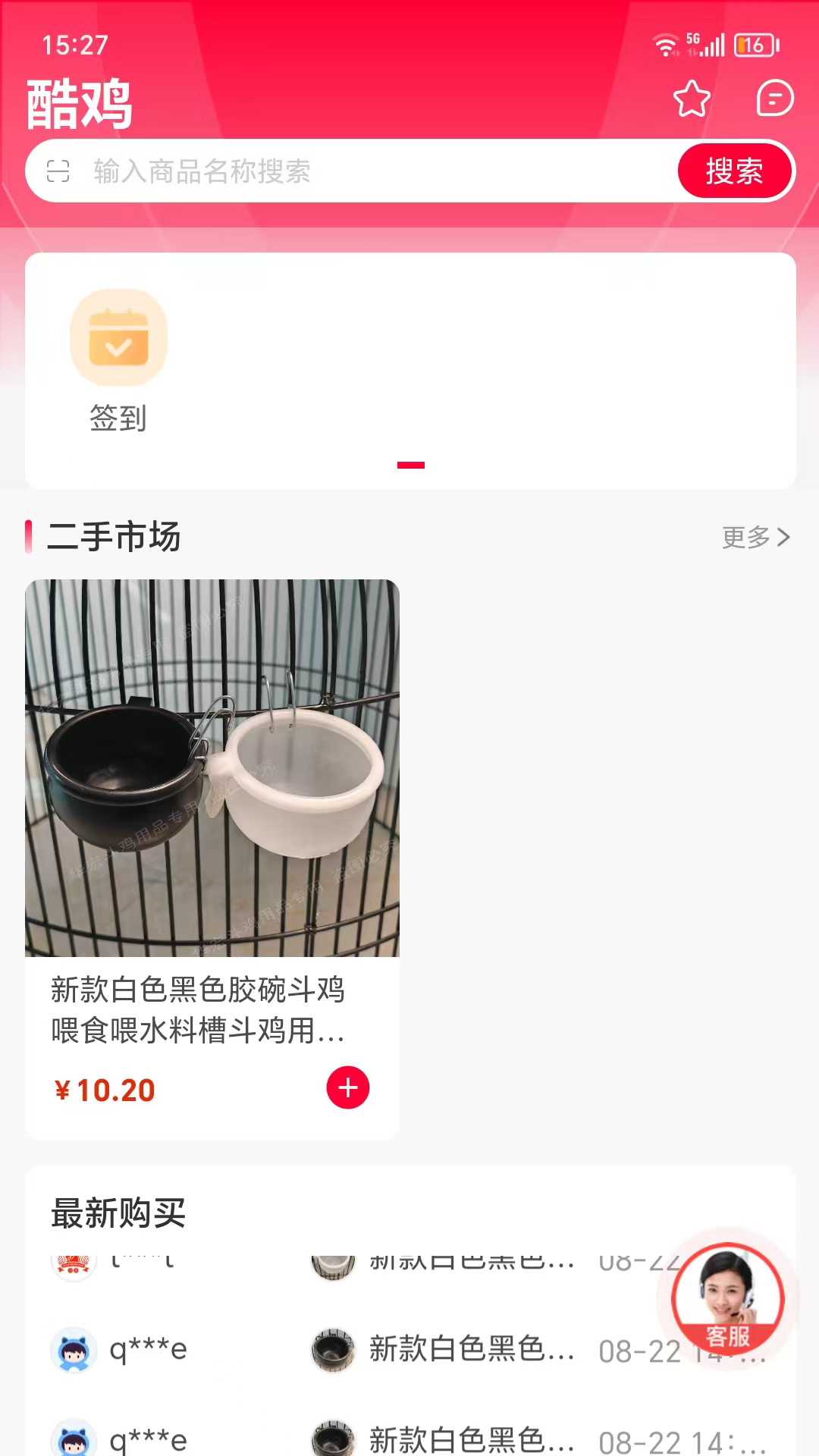
Task: Add item to cart with red plus icon
Action: [348, 1087]
